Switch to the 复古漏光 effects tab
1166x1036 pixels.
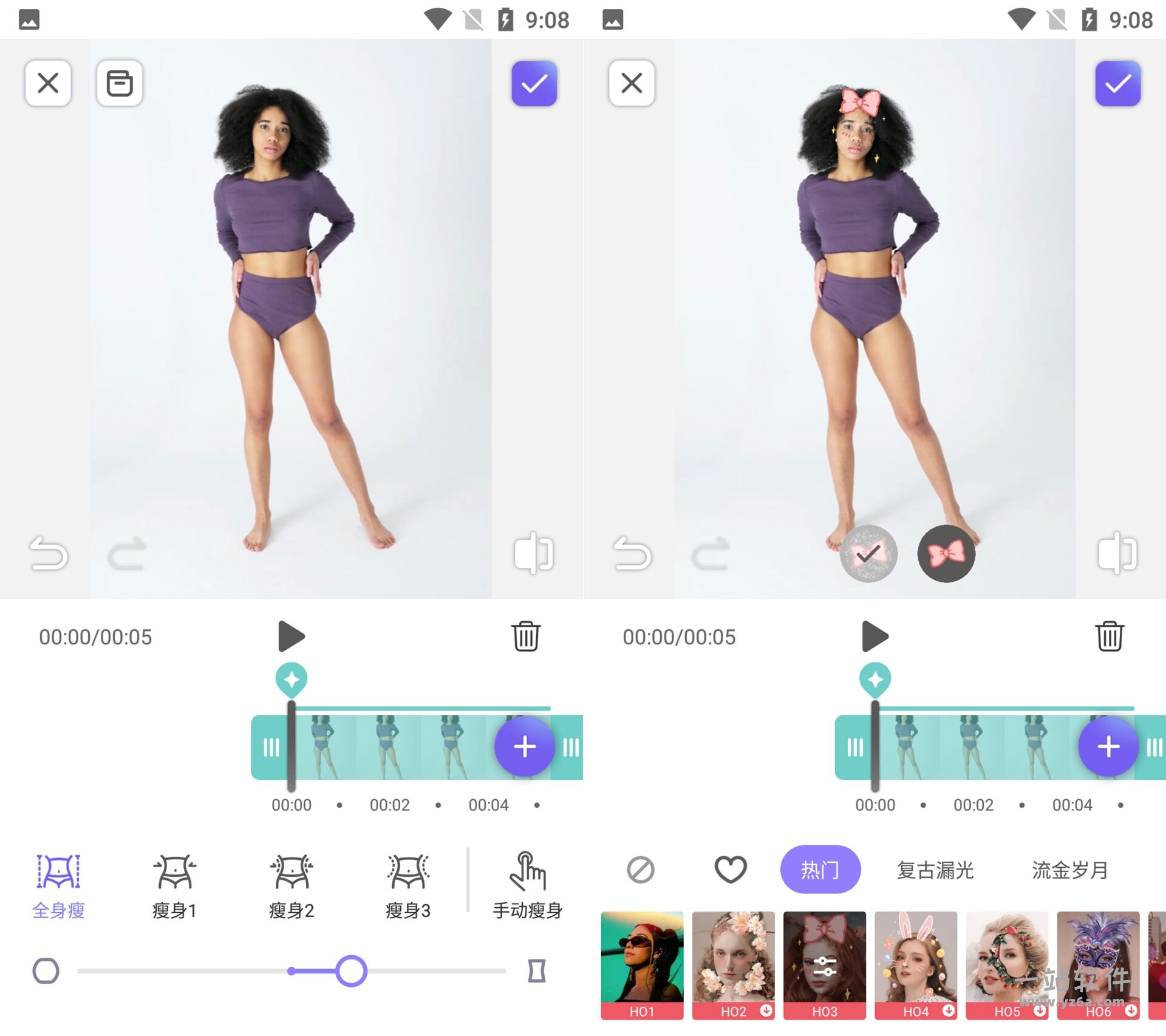935,870
